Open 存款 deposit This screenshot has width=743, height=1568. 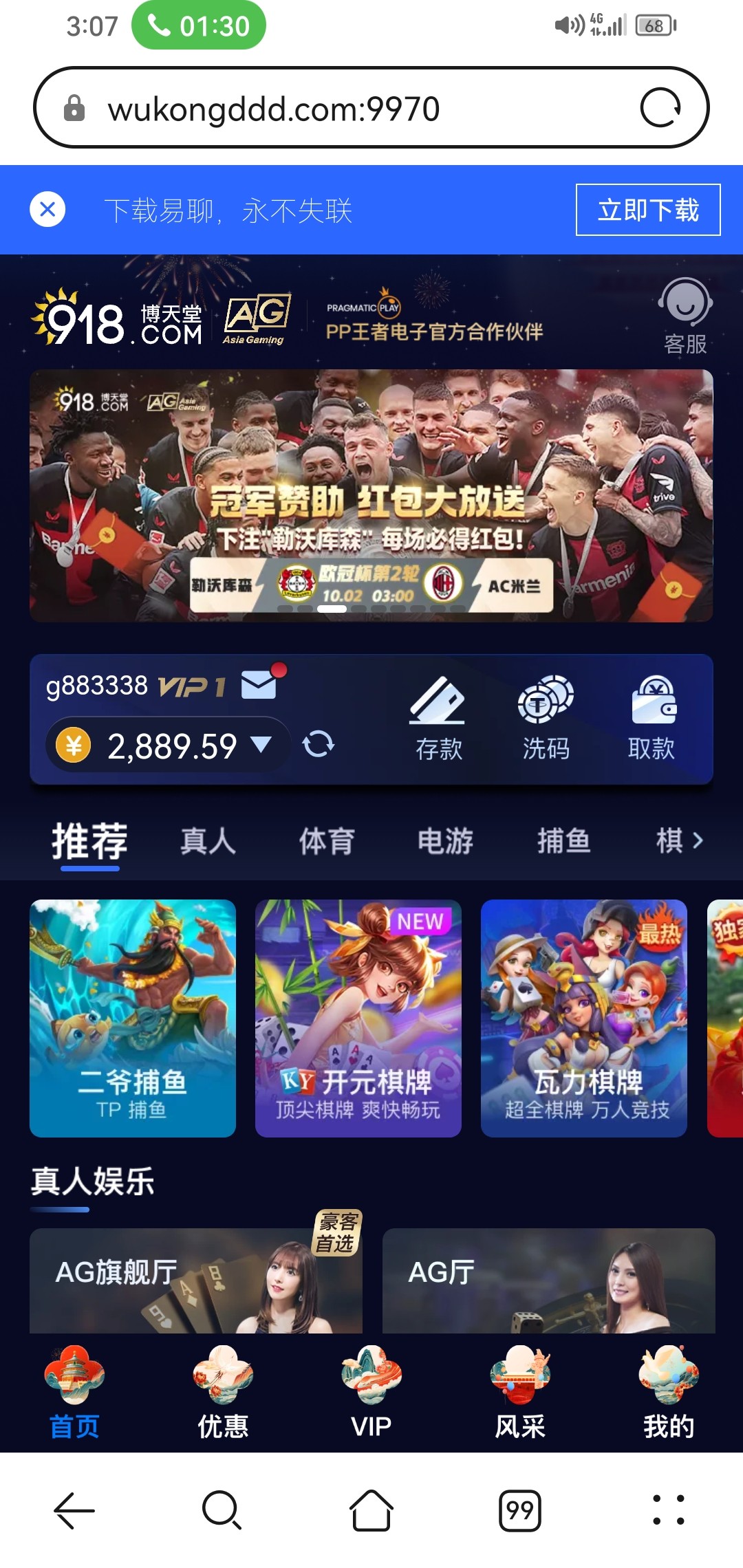point(438,719)
